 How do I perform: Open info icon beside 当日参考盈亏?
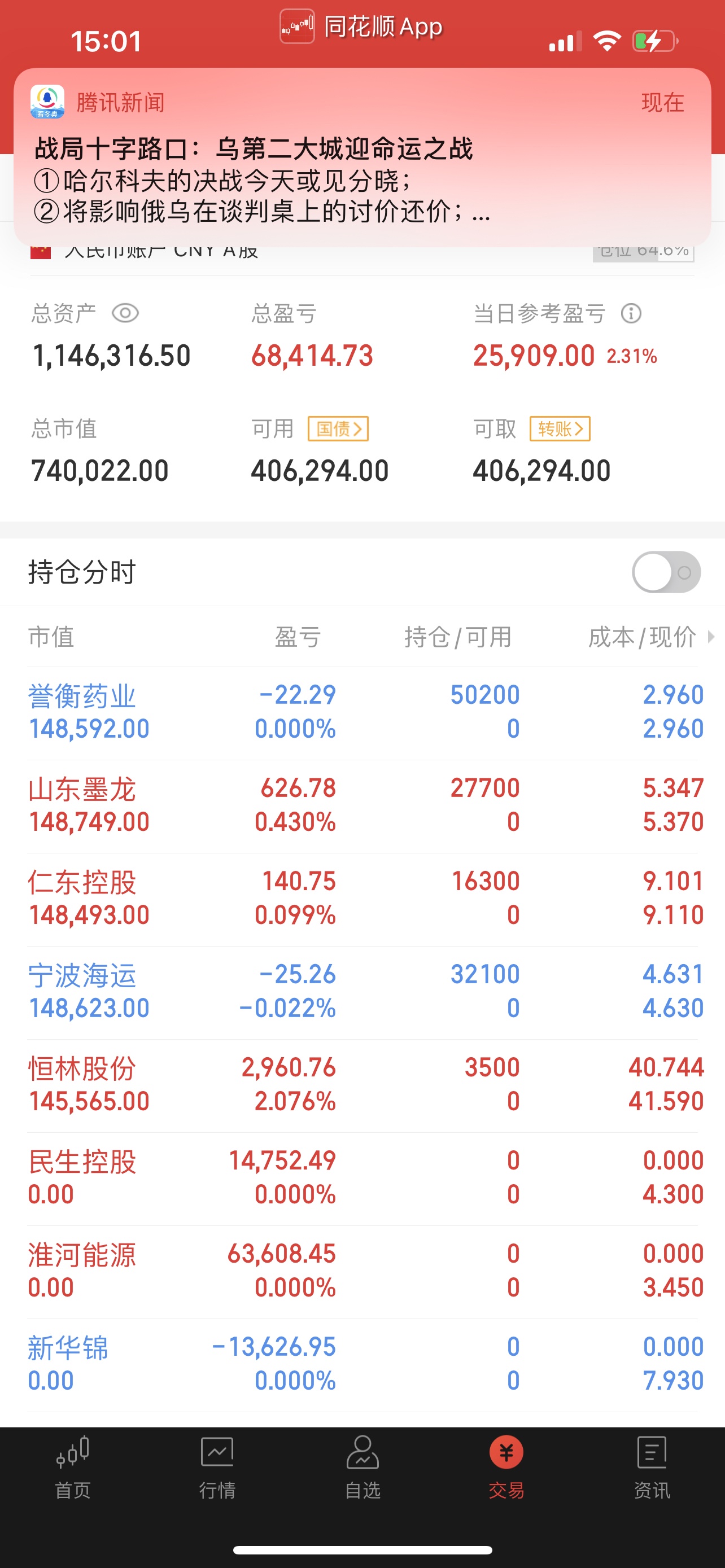click(631, 313)
